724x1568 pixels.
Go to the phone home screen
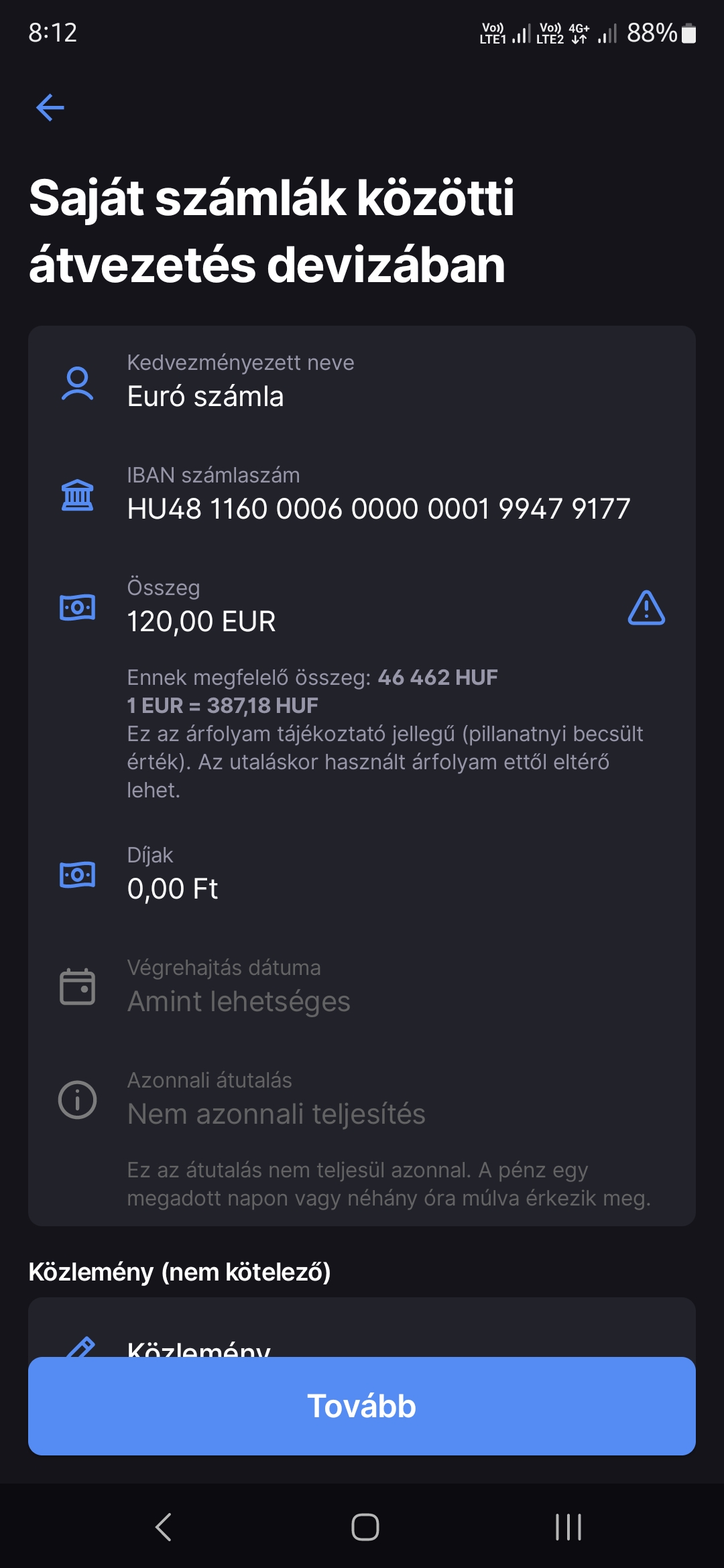(365, 1527)
